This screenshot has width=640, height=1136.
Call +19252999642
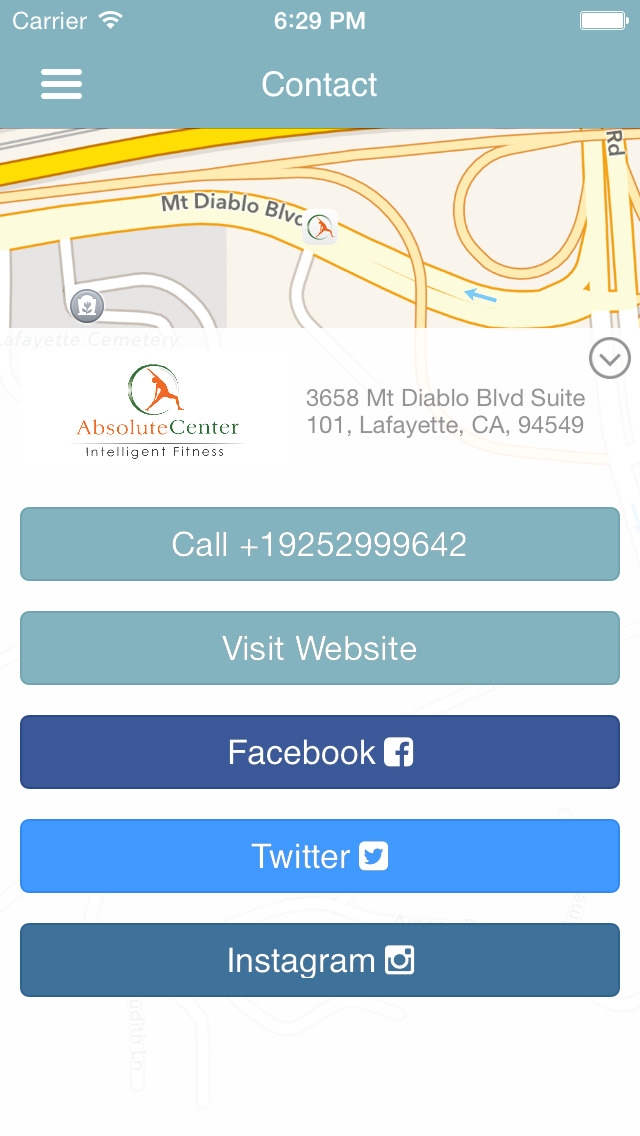[320, 544]
